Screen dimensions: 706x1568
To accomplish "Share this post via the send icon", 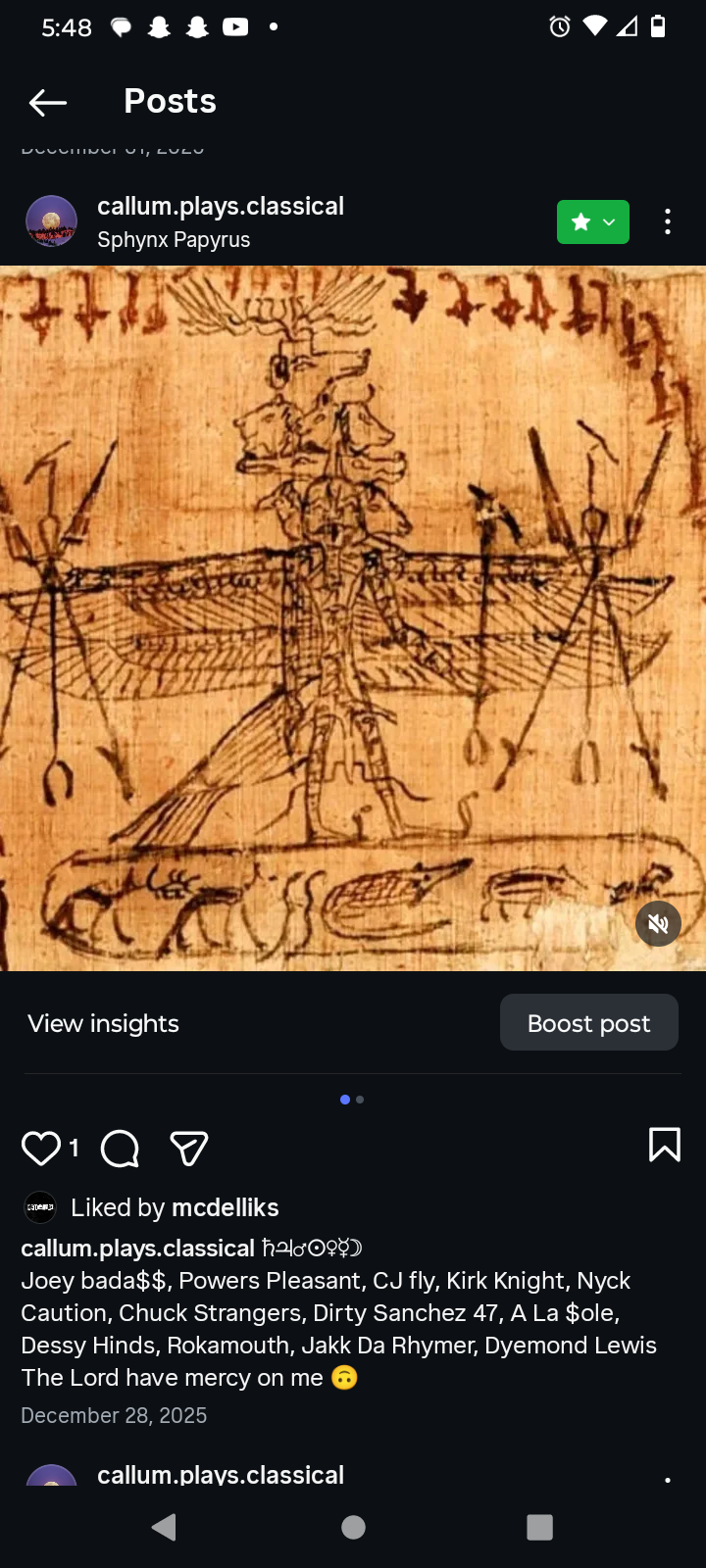I will (189, 1148).
